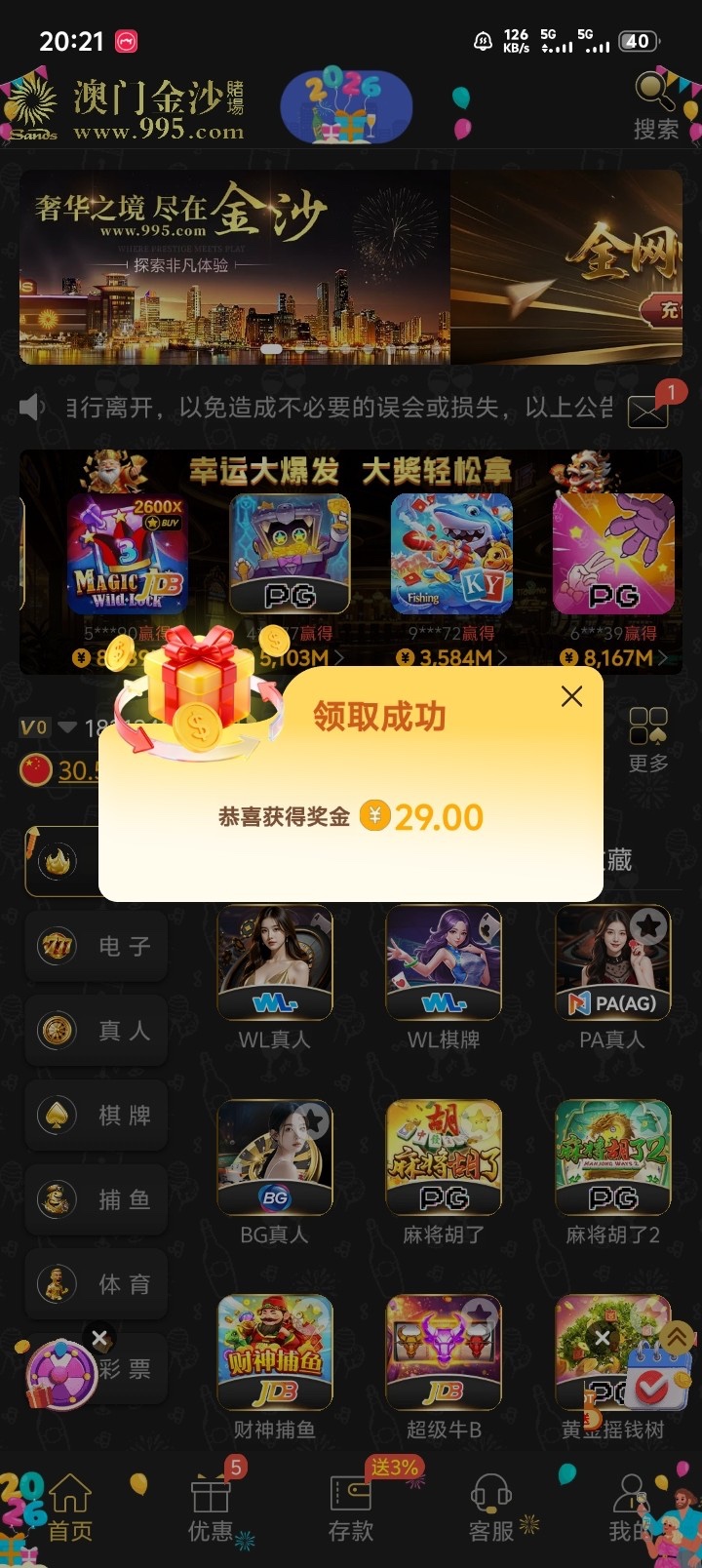Select the 体育 sports category

coord(97,1284)
